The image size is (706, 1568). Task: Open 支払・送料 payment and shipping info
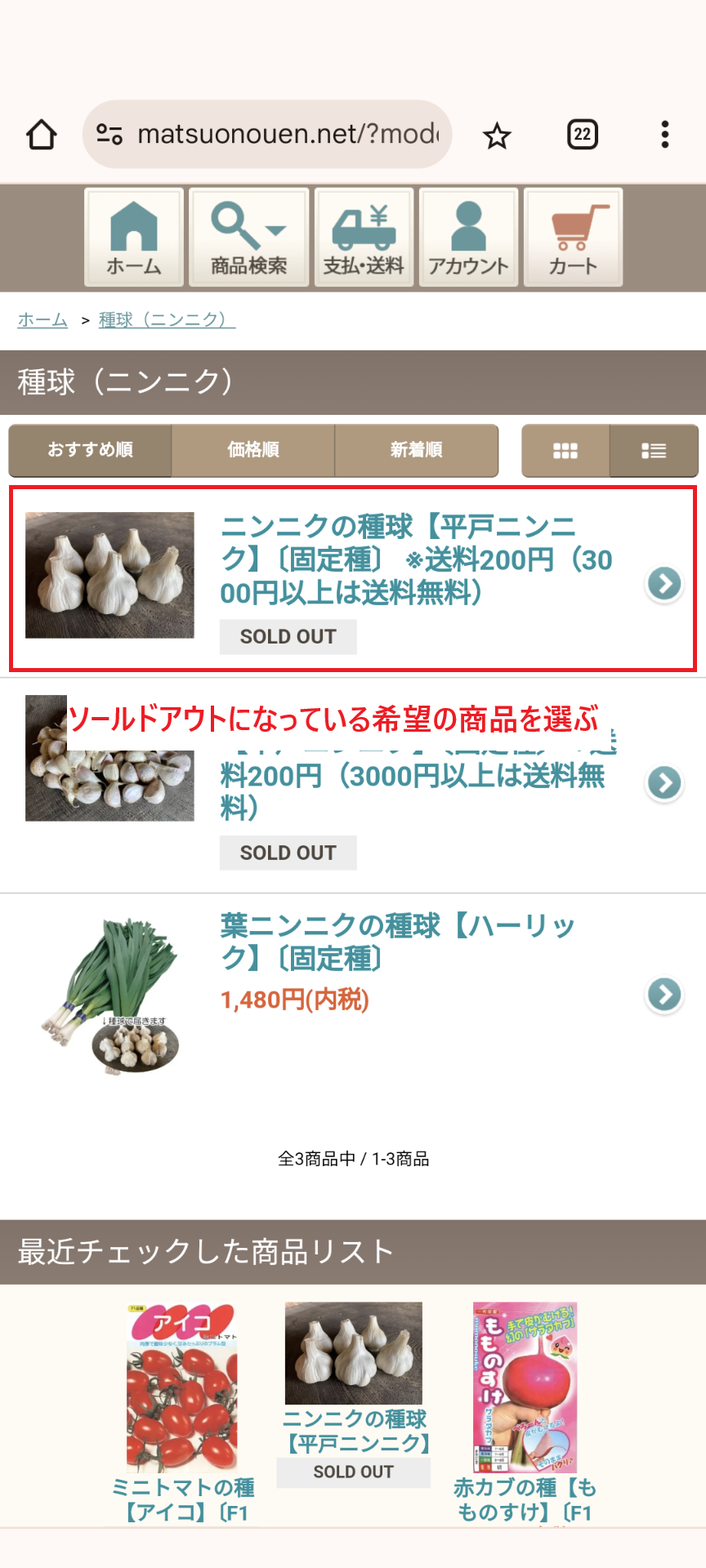click(x=364, y=237)
